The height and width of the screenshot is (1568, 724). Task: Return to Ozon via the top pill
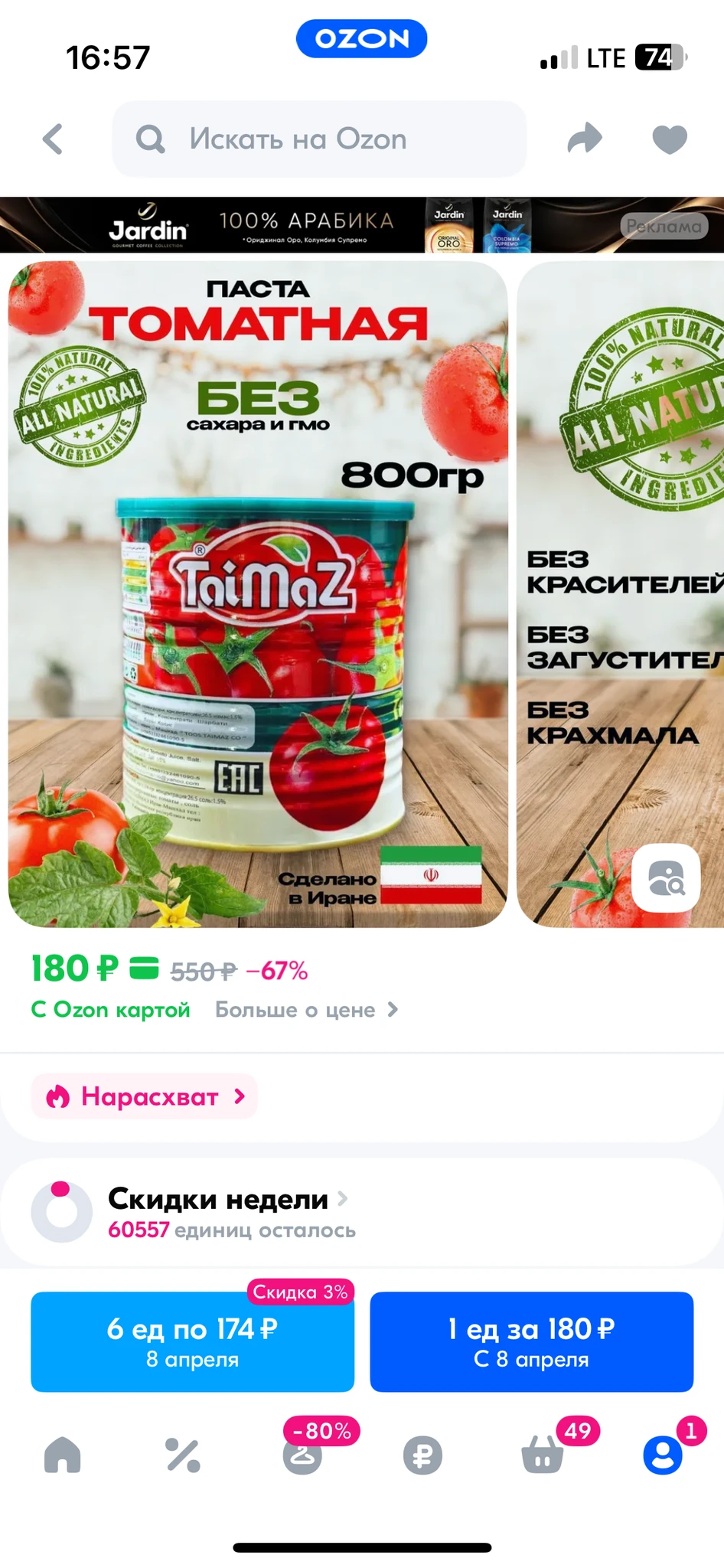coord(361,38)
